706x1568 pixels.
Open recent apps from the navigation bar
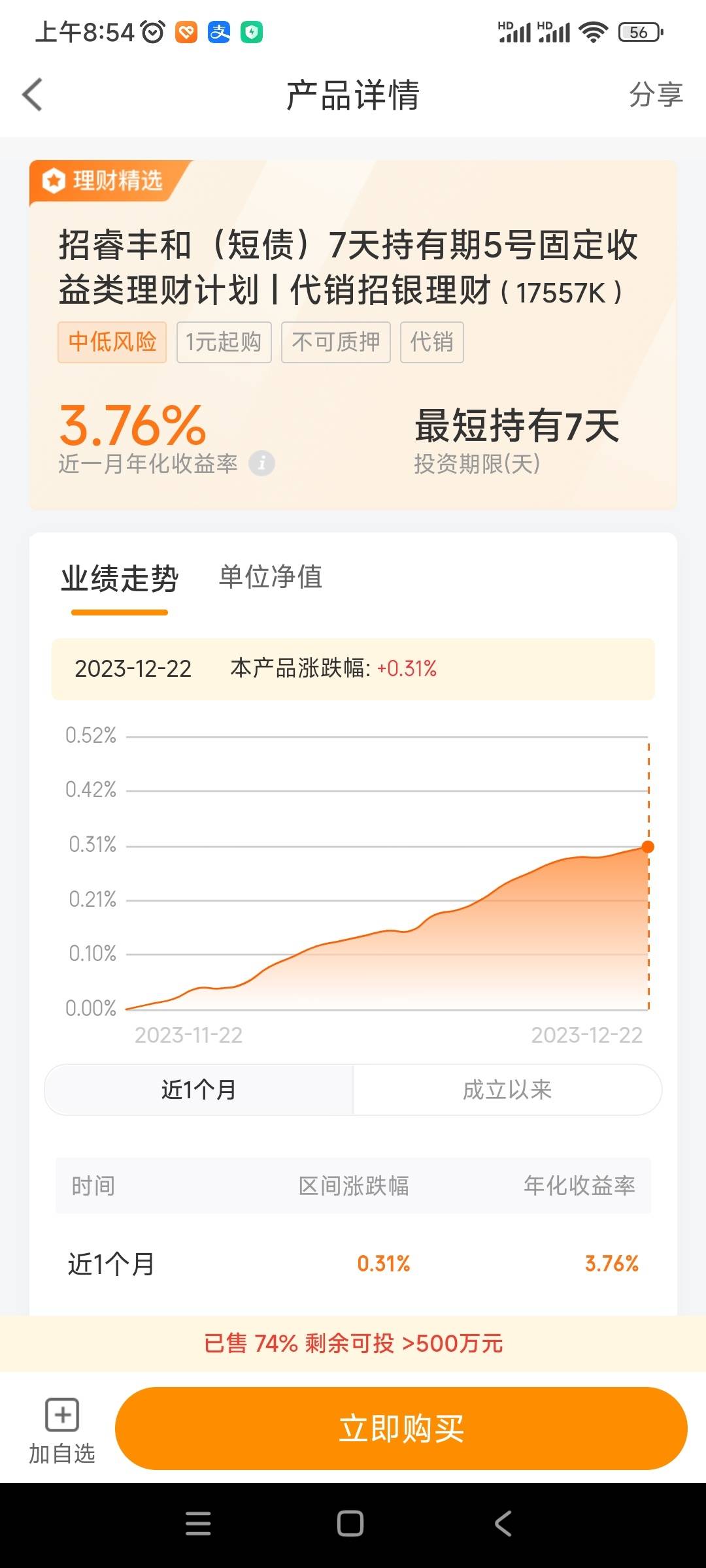pyautogui.click(x=198, y=1524)
